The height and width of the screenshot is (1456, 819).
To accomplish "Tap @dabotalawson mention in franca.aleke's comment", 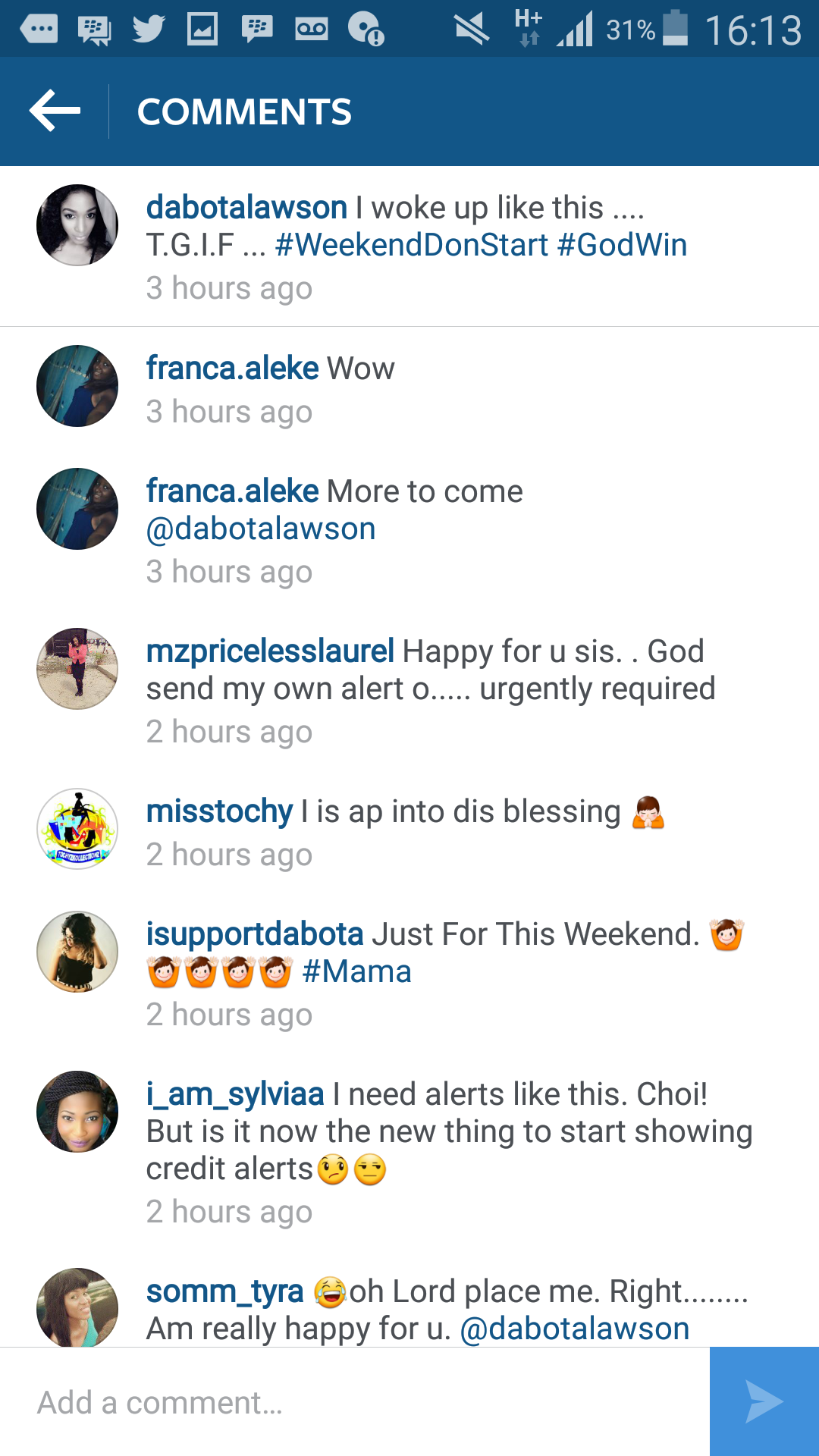I will [x=261, y=529].
